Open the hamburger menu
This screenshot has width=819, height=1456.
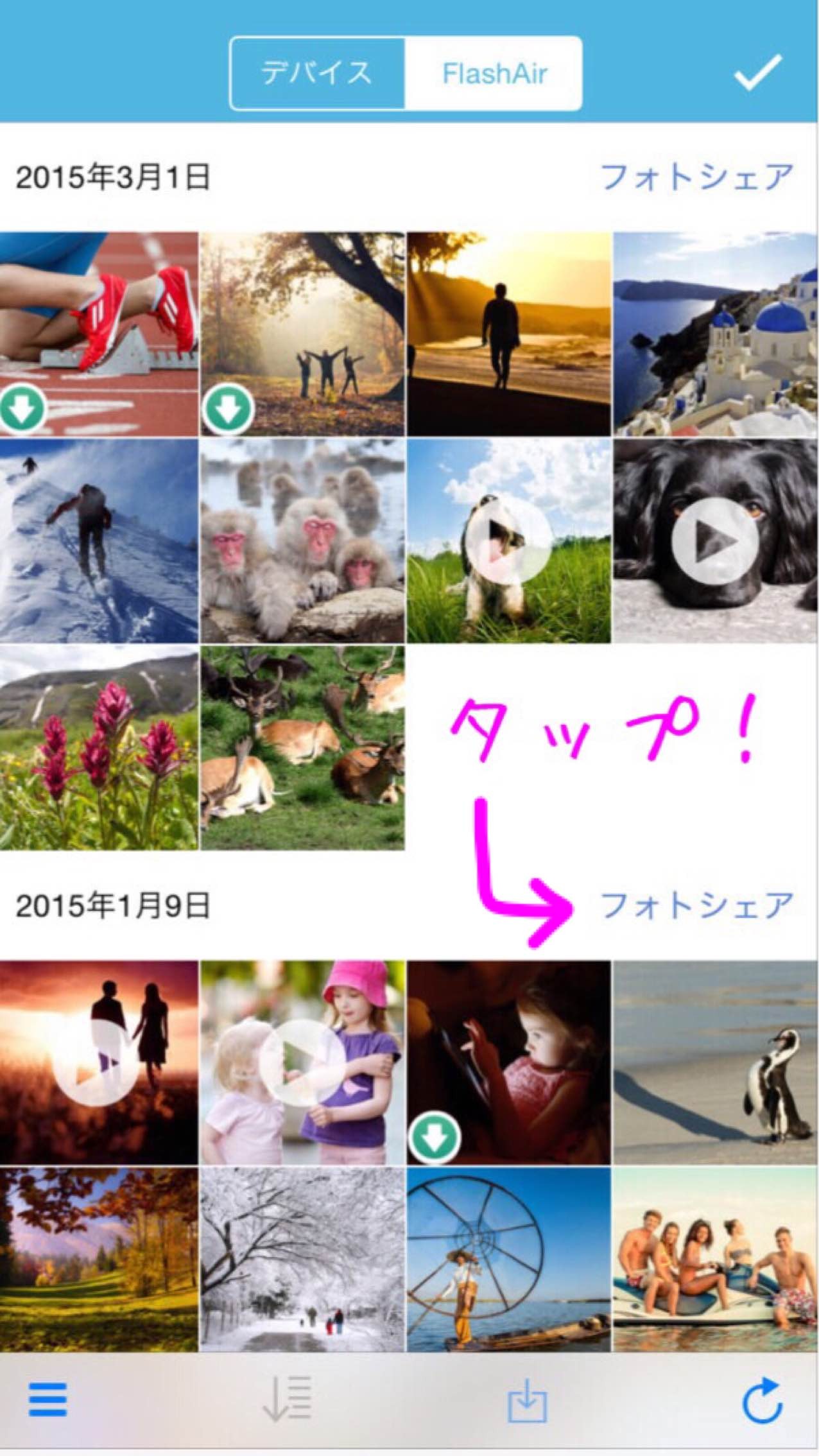(47, 1400)
